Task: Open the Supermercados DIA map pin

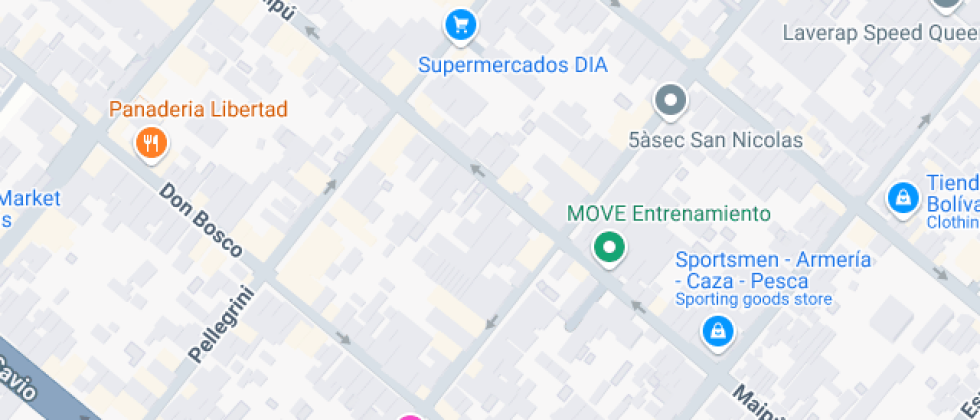Action: click(x=460, y=25)
